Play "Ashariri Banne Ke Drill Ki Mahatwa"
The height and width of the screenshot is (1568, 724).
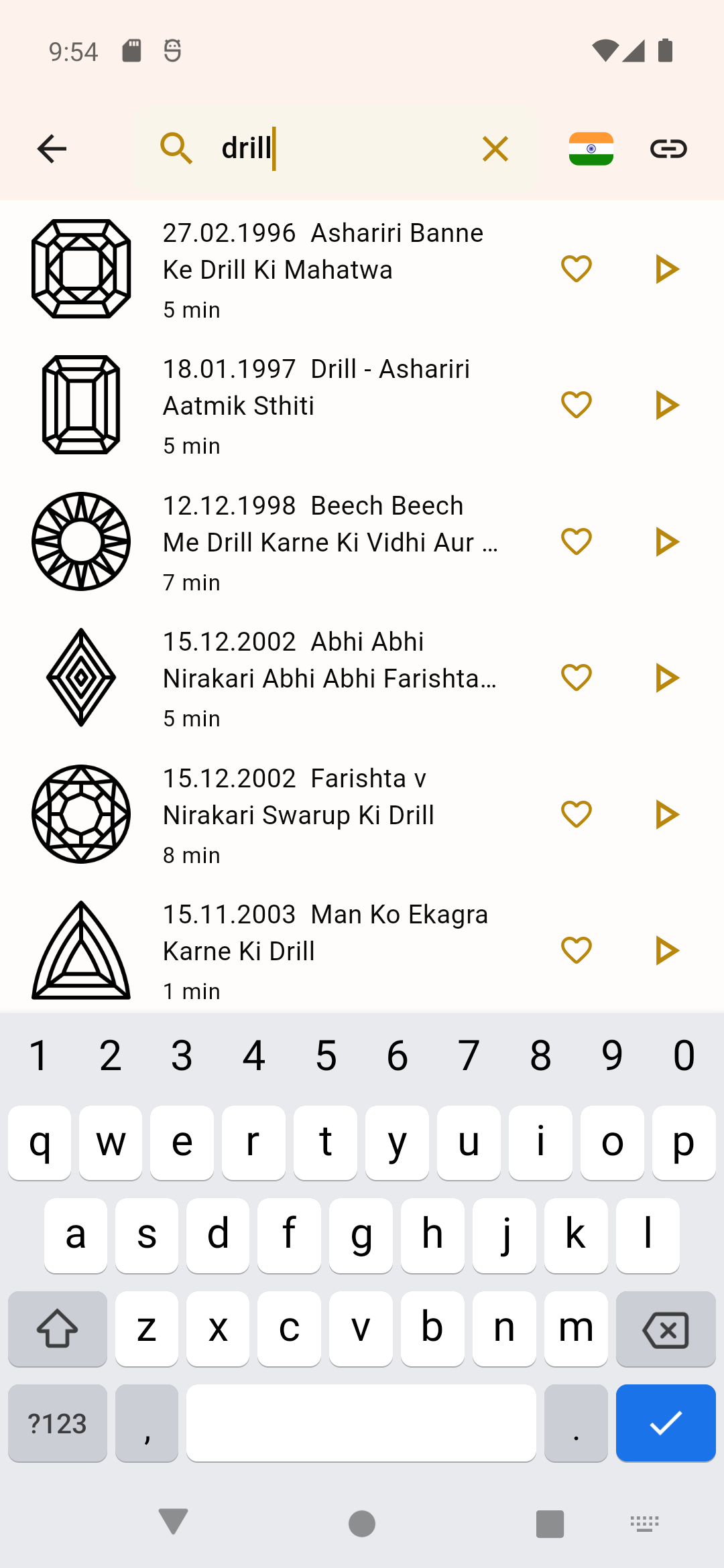[666, 269]
